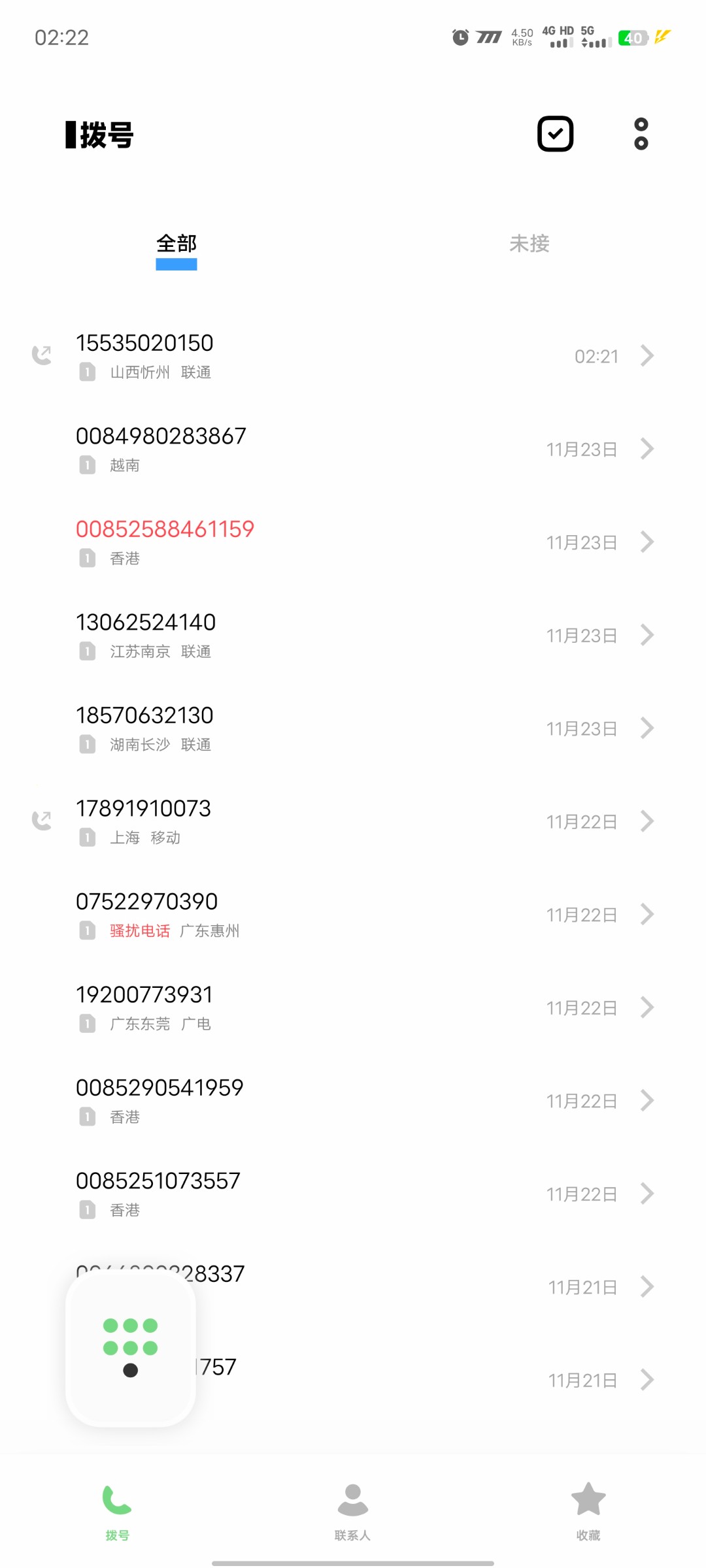Open the two-dot overflow menu
Viewport: 706px width, 1568px height.
(x=641, y=134)
